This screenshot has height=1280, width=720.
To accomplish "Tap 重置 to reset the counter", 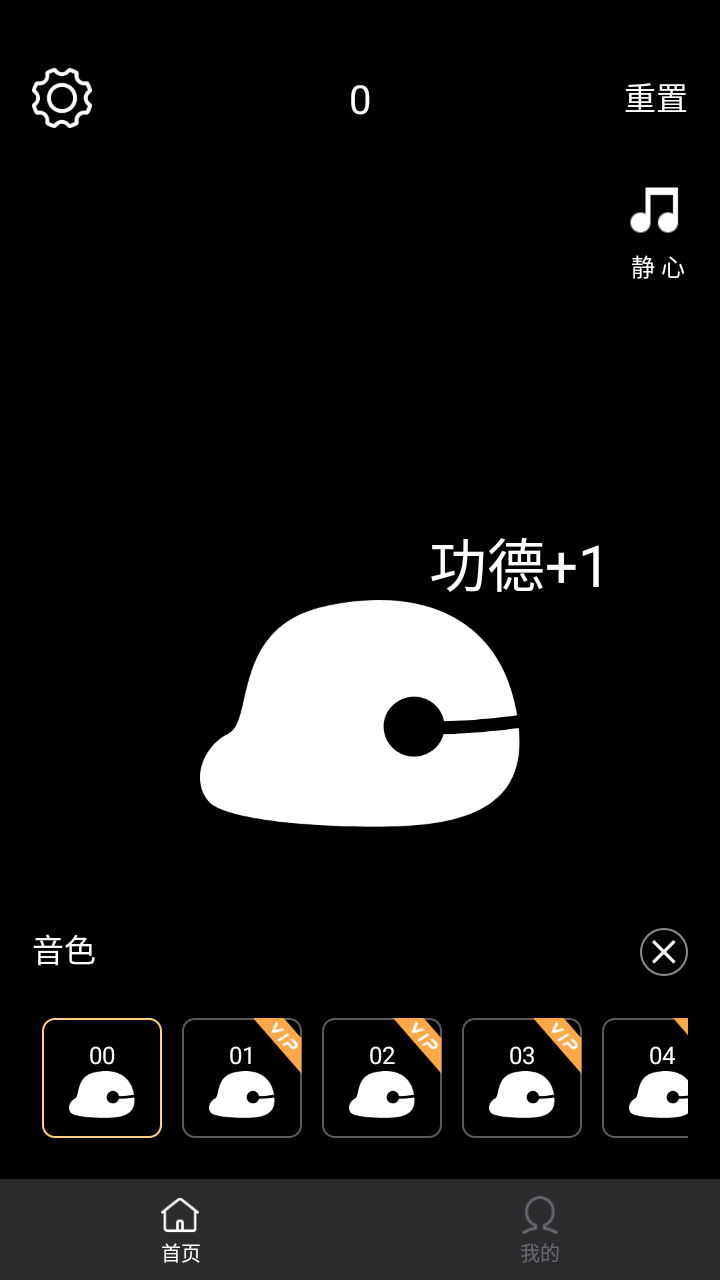I will click(656, 99).
